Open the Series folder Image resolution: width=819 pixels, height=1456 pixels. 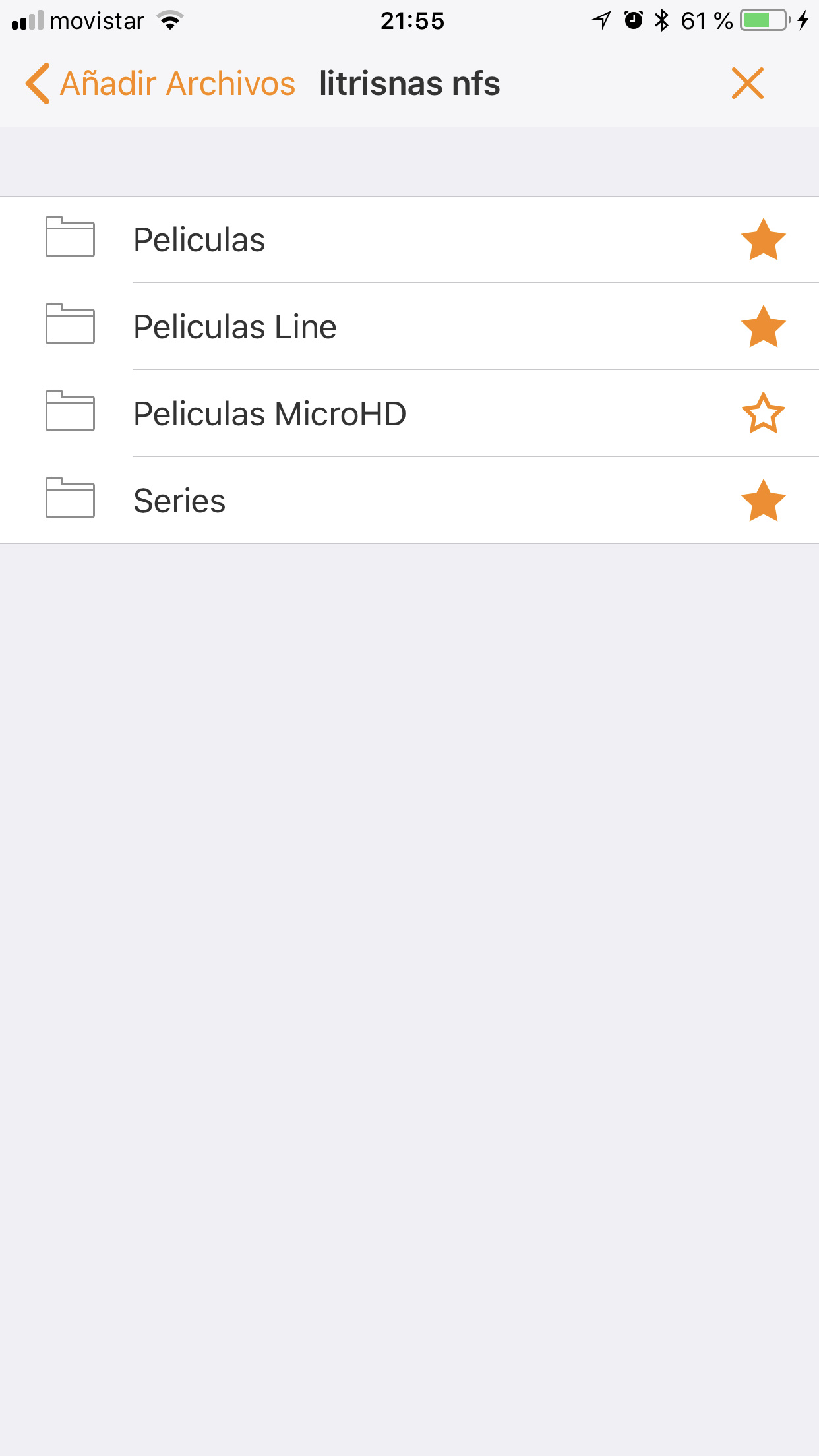pyautogui.click(x=179, y=501)
